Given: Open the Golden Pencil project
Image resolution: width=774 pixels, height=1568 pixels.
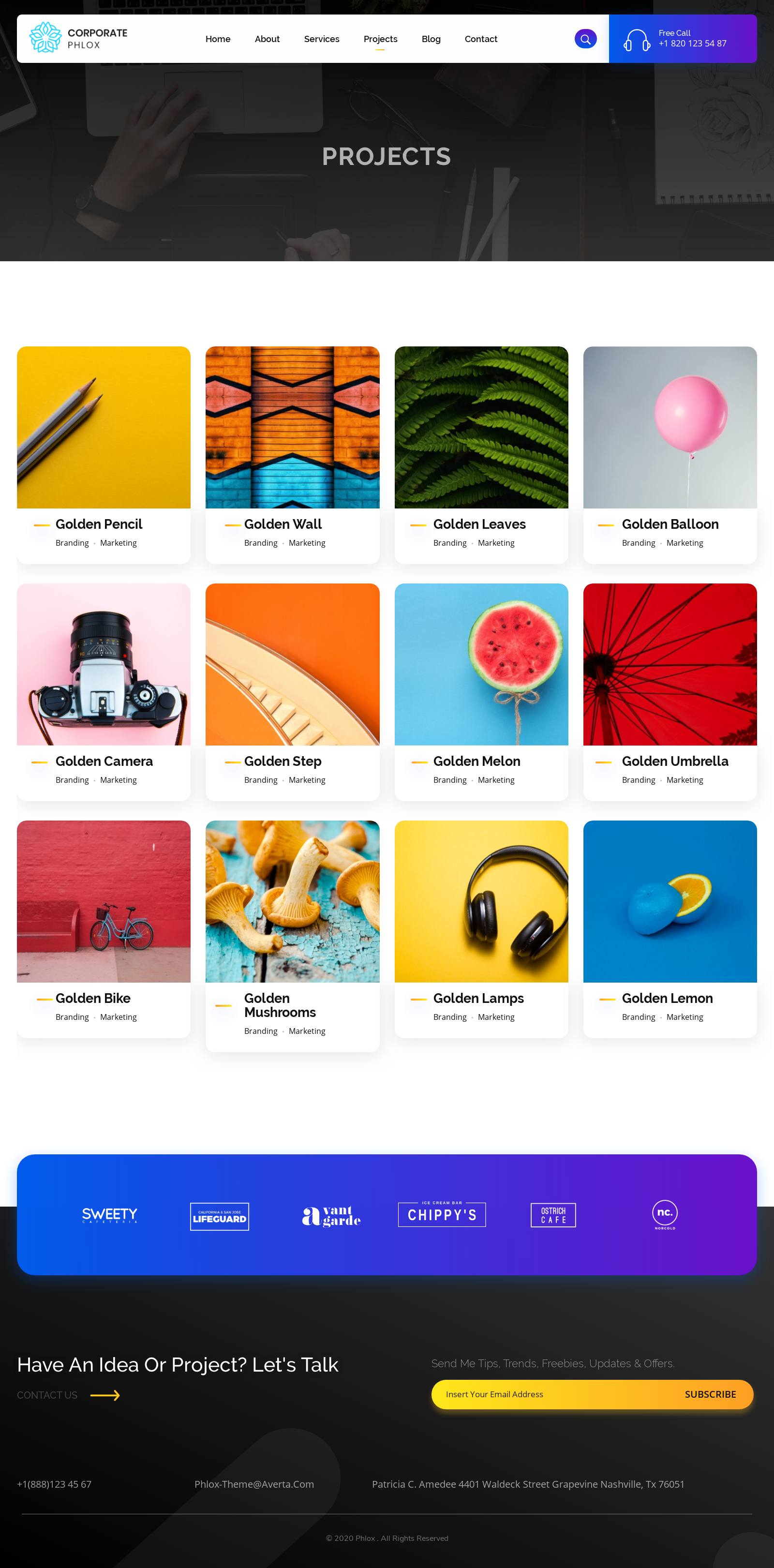Looking at the screenshot, I should point(99,524).
